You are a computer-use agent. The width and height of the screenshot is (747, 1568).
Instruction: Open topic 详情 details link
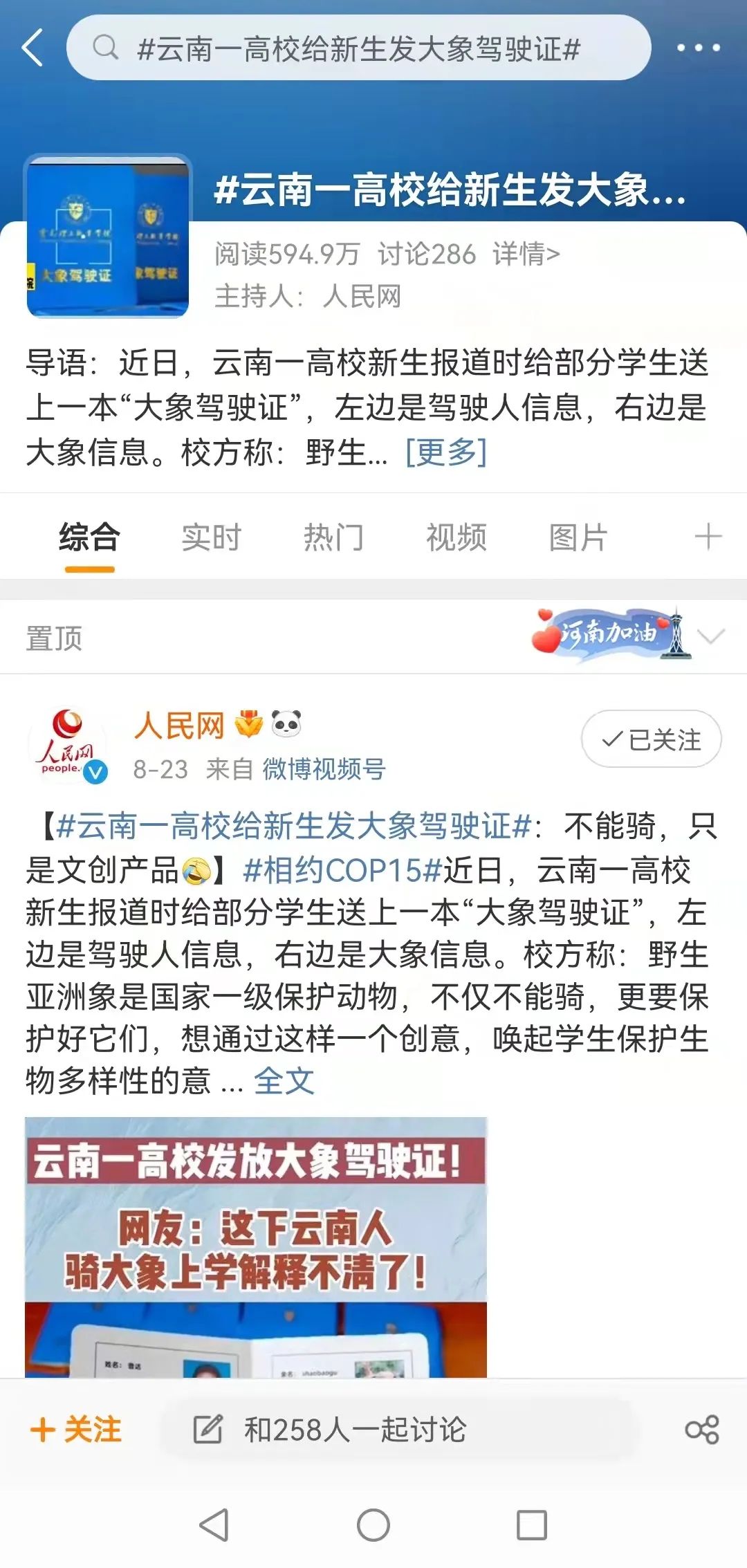[526, 255]
